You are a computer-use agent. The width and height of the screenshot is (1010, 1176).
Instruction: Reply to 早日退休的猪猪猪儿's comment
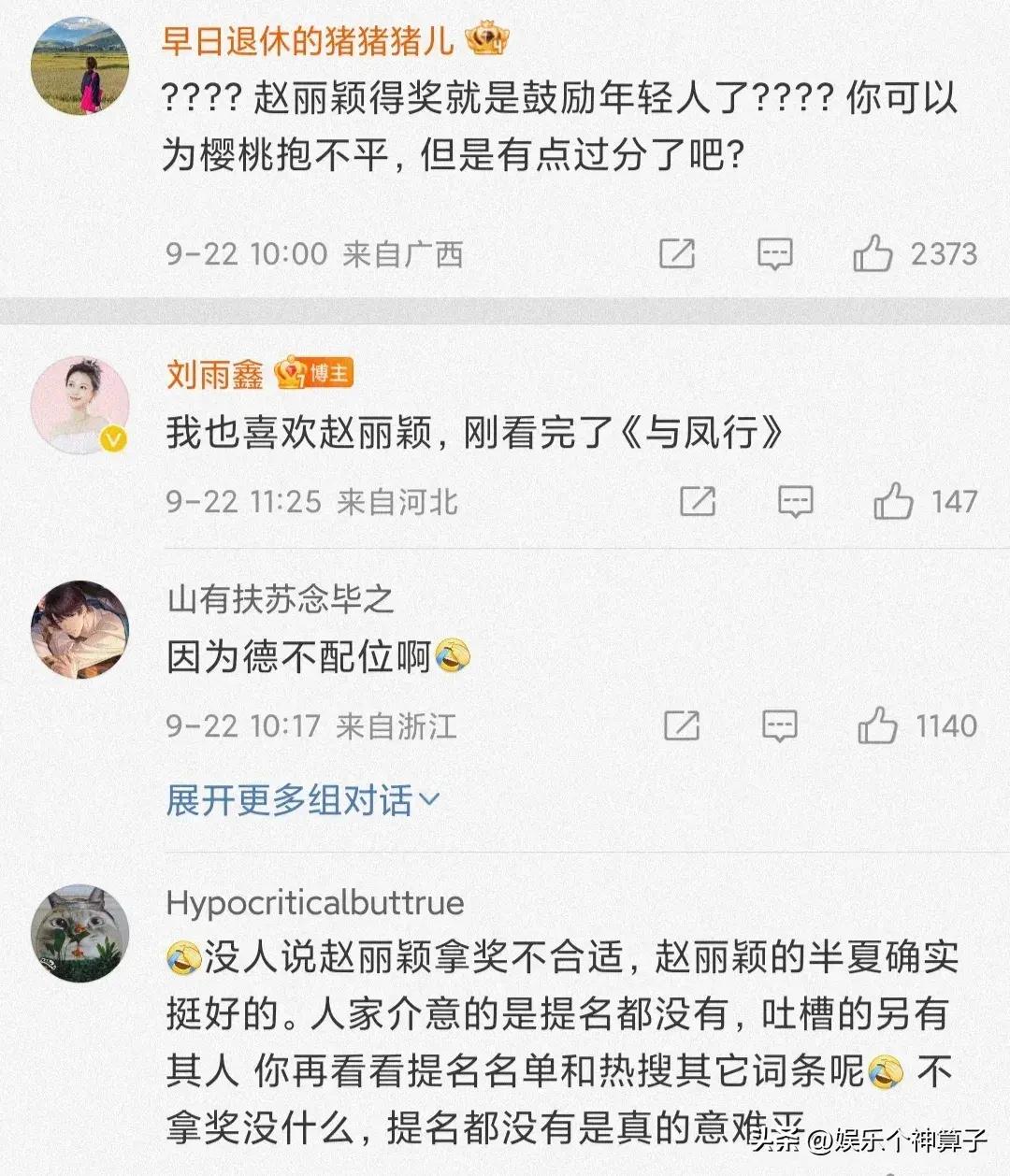click(x=774, y=253)
